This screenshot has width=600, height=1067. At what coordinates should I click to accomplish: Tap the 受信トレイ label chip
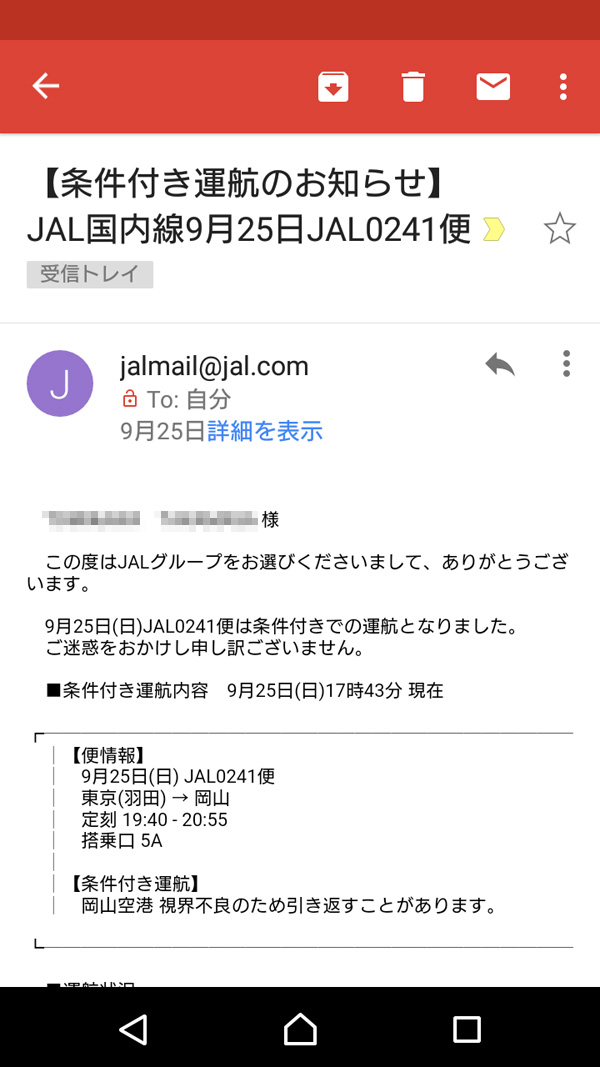tap(90, 274)
